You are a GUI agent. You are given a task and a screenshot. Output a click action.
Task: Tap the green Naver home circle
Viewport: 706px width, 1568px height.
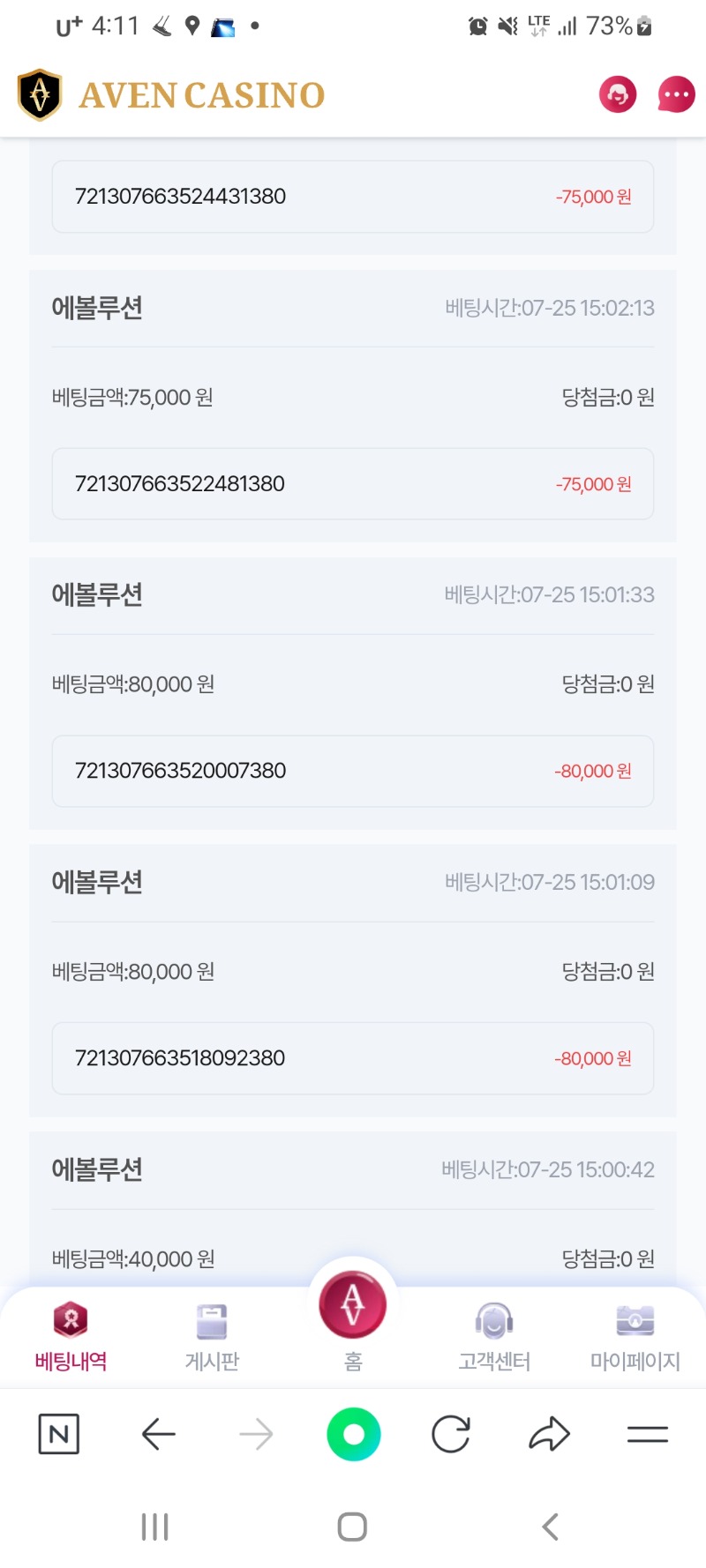pos(353,1434)
